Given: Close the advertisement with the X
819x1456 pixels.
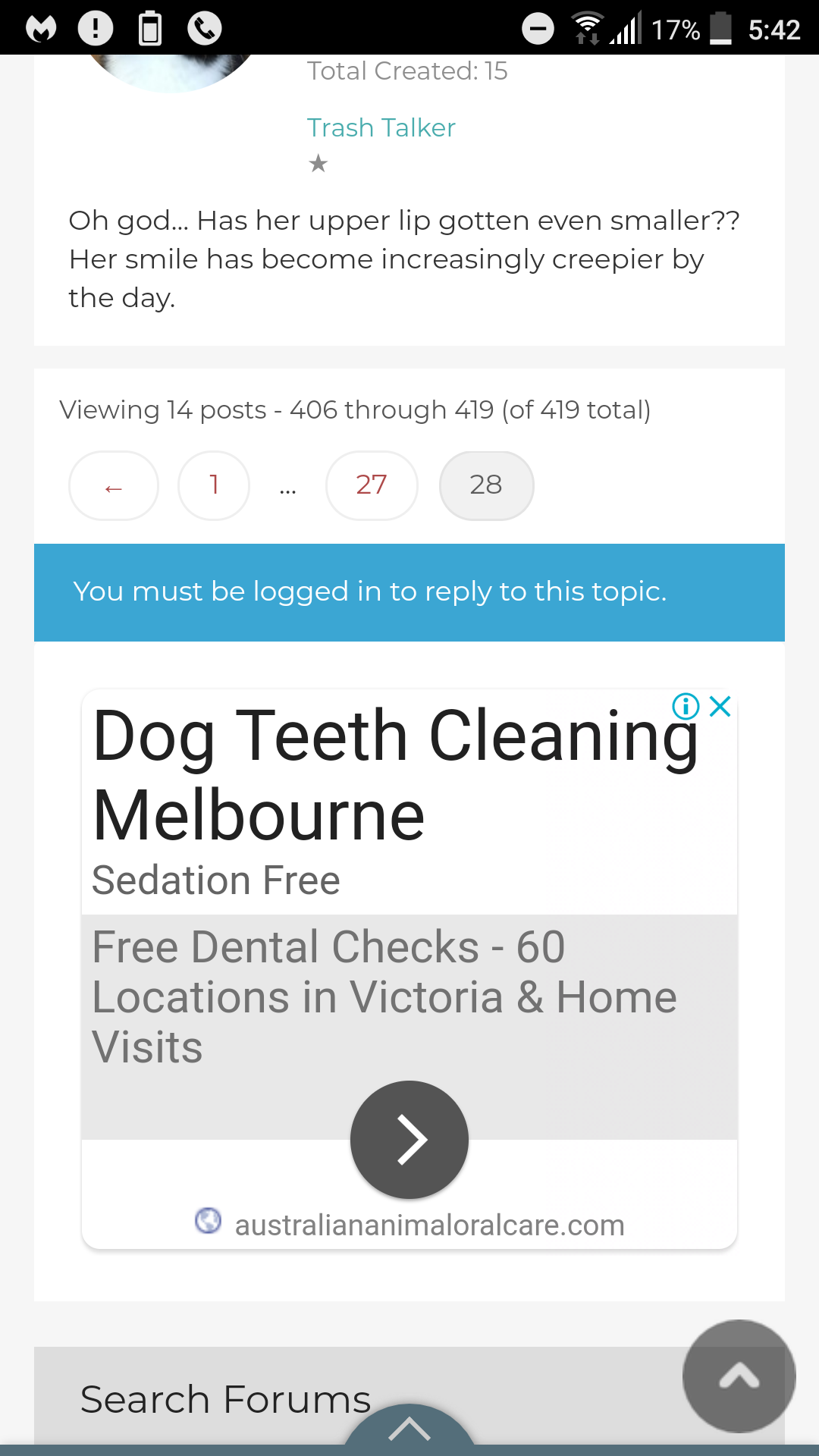Looking at the screenshot, I should [720, 707].
